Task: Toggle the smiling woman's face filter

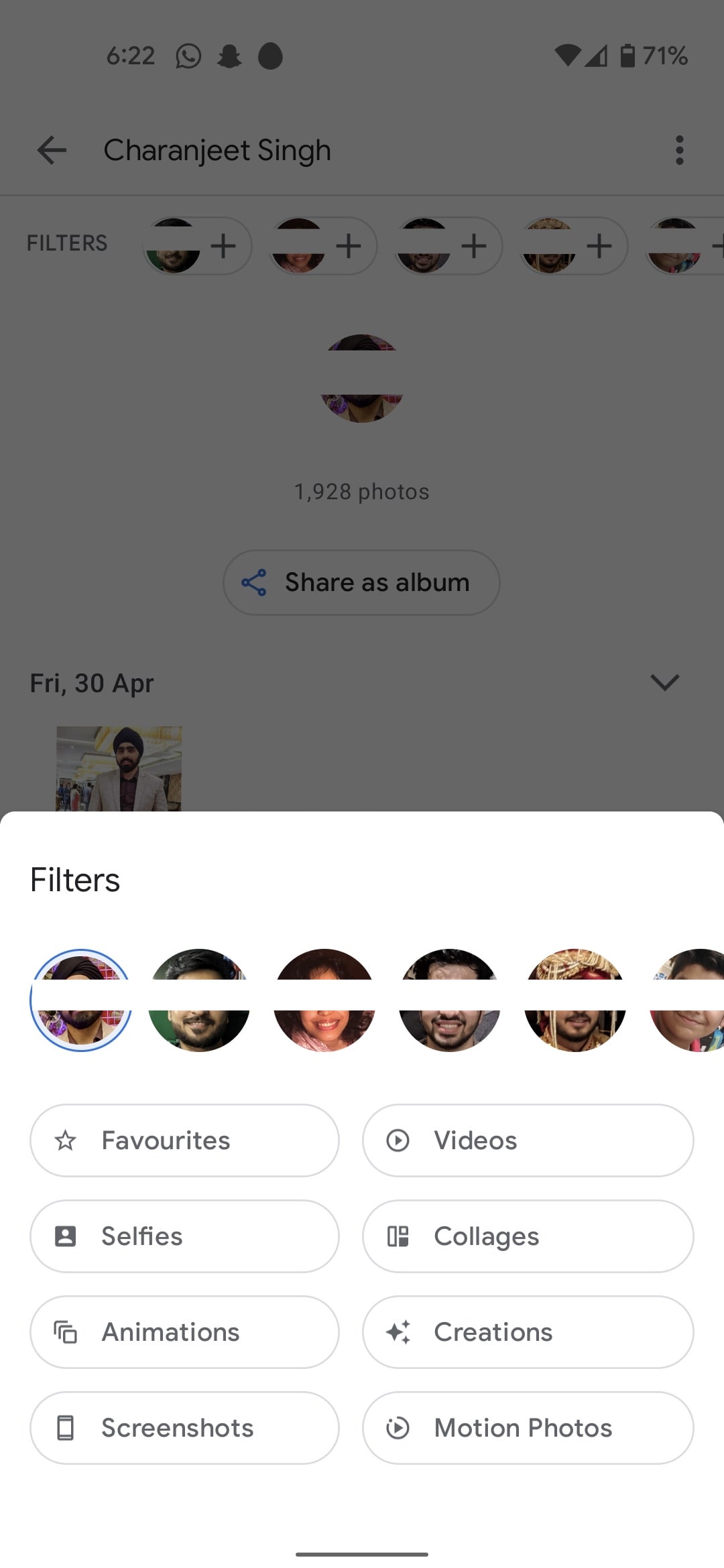Action: click(x=324, y=1002)
